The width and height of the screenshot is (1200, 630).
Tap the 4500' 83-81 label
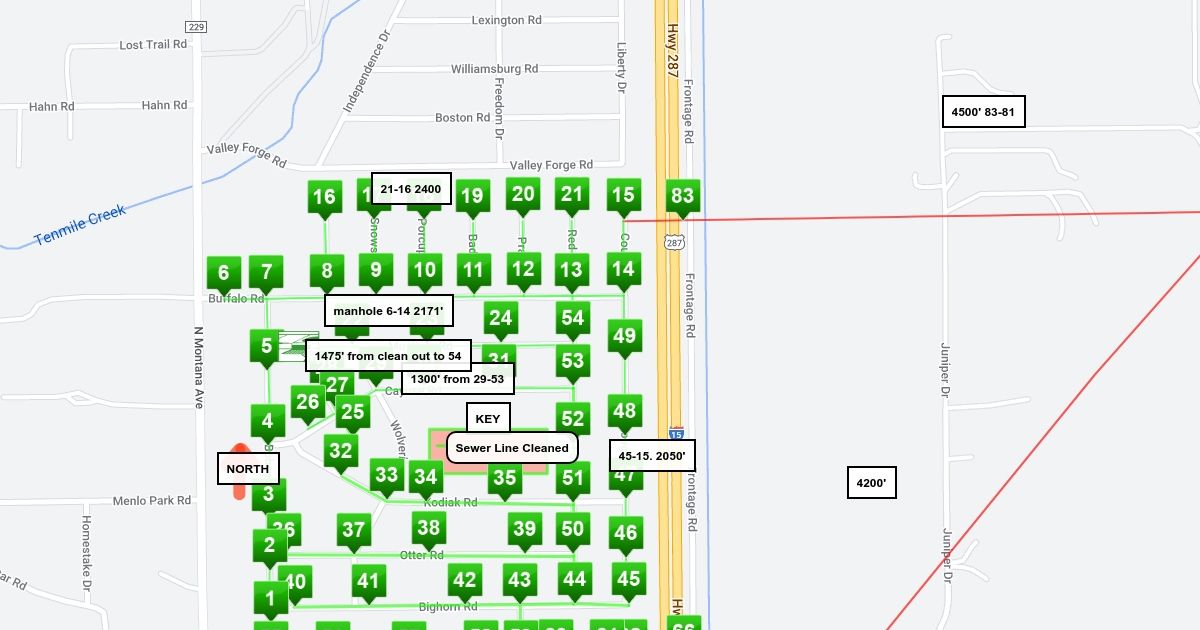tap(983, 112)
